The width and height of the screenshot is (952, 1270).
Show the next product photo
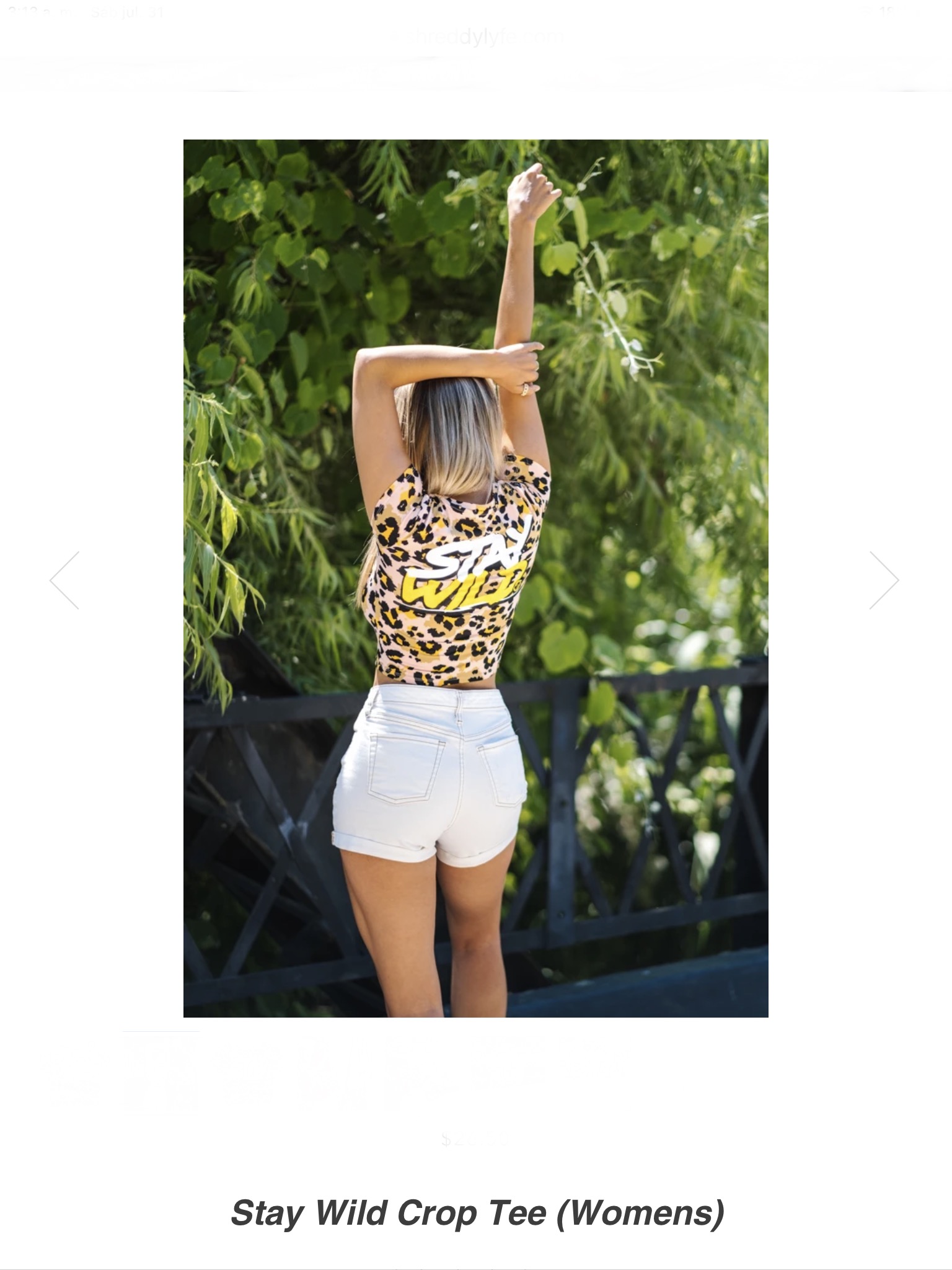[884, 580]
